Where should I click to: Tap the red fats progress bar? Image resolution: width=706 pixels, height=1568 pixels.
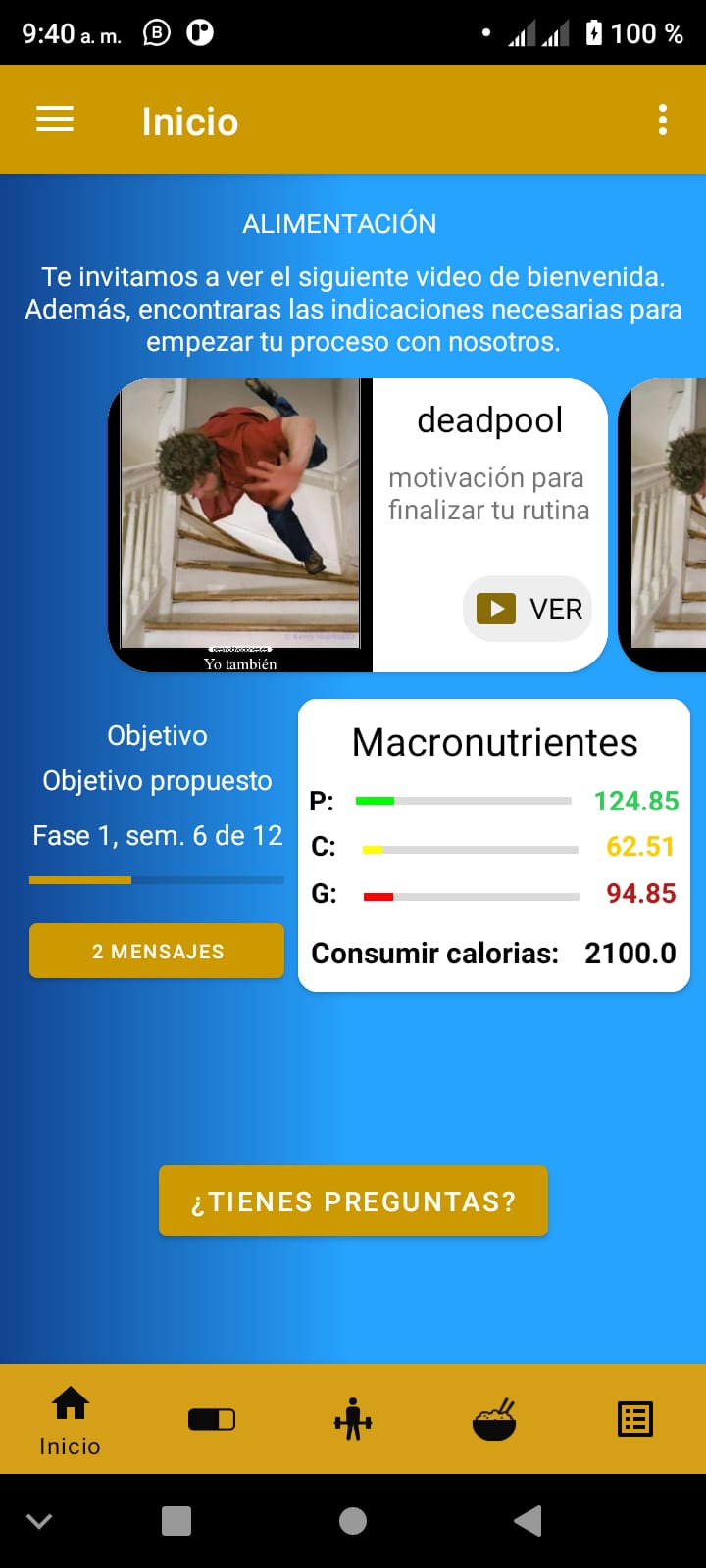(x=463, y=894)
